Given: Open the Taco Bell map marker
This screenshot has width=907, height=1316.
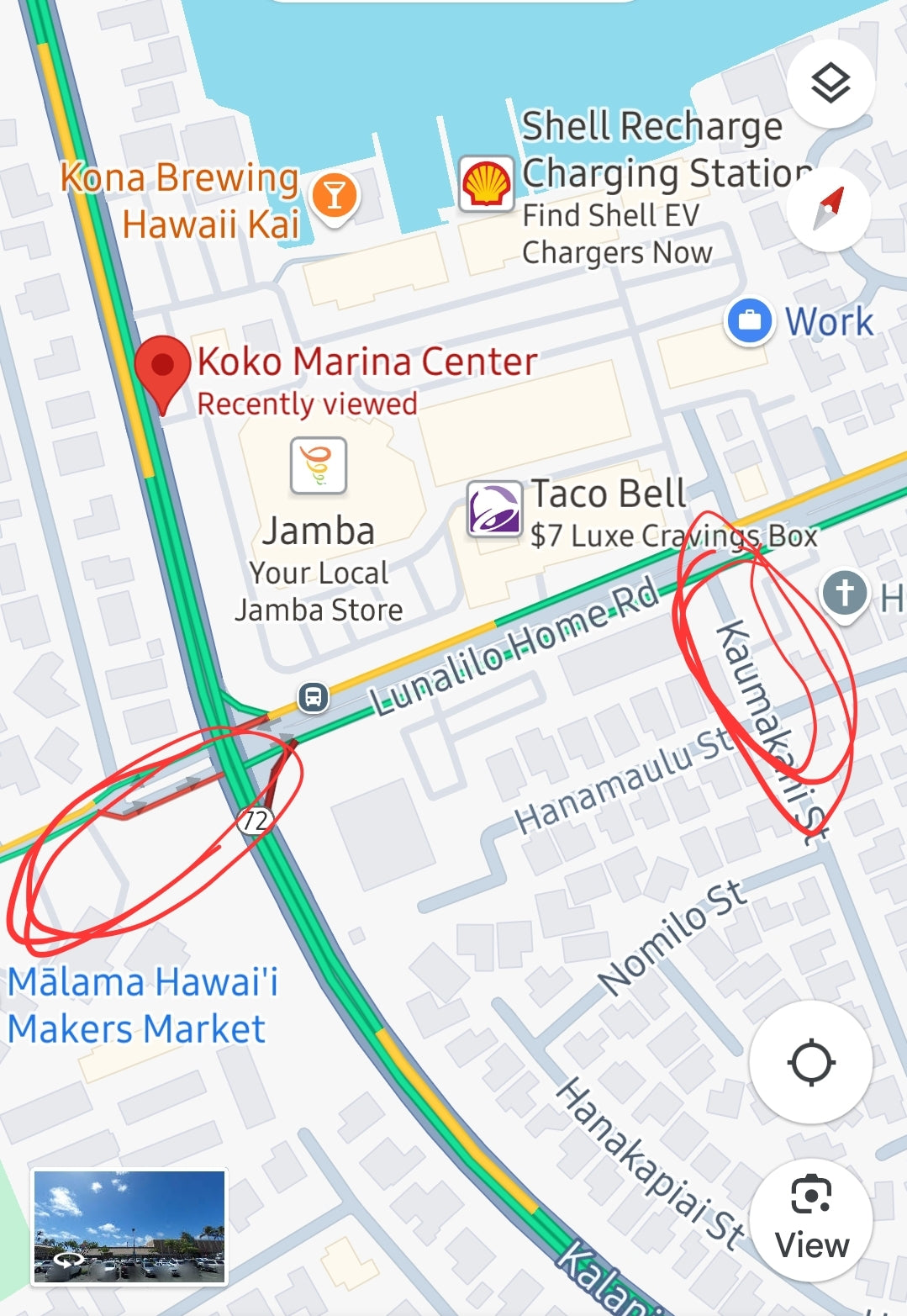Looking at the screenshot, I should (x=494, y=509).
